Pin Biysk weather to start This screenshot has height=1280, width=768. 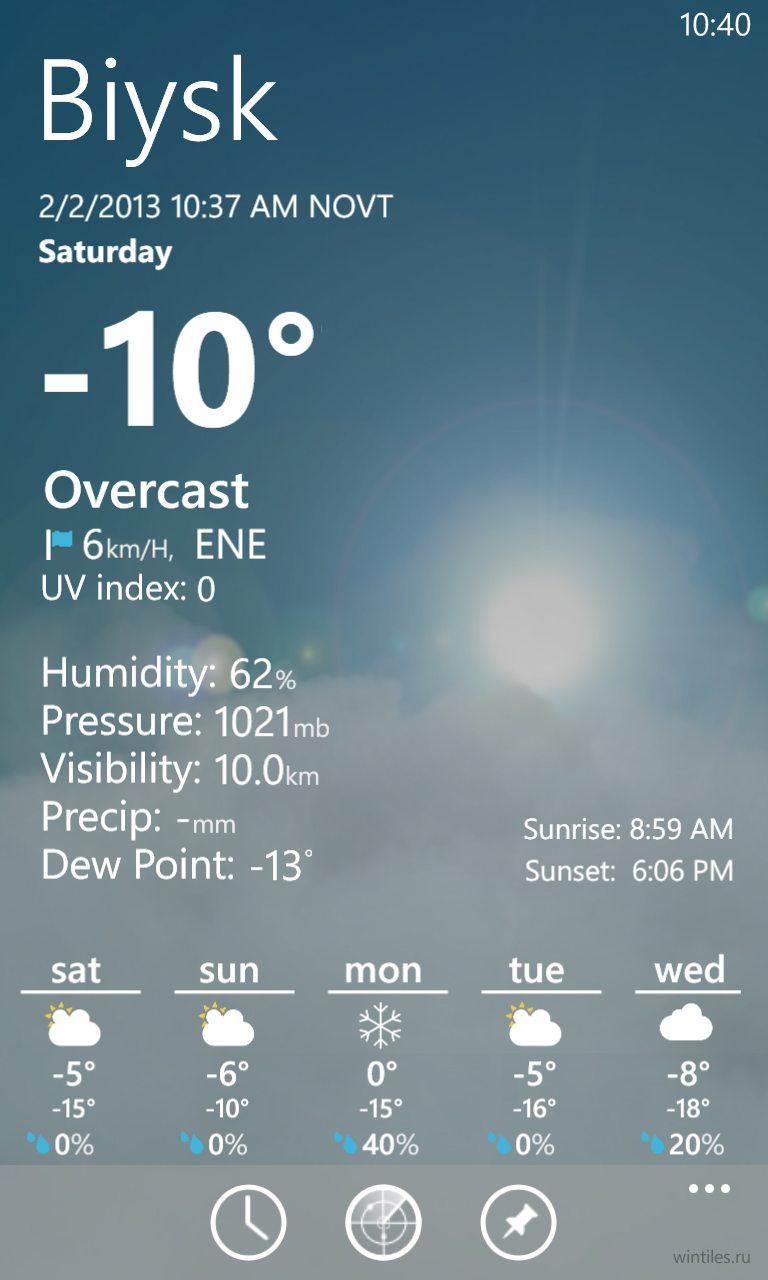519,1223
